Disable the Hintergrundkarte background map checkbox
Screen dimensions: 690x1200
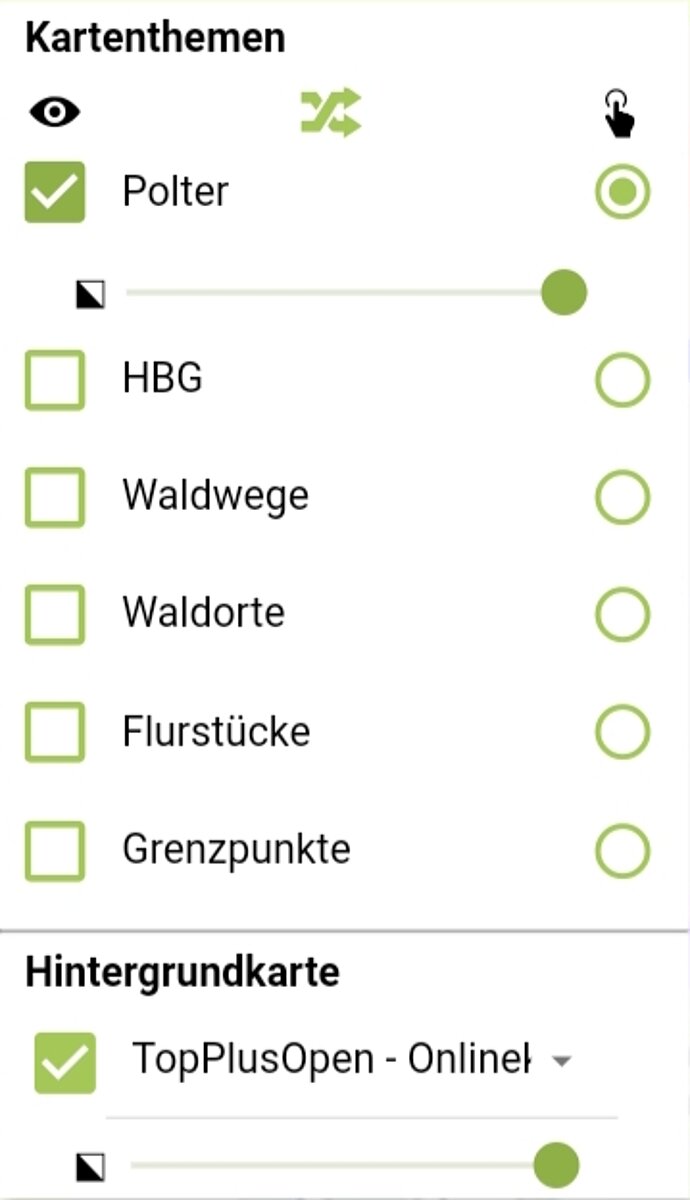pos(65,1062)
